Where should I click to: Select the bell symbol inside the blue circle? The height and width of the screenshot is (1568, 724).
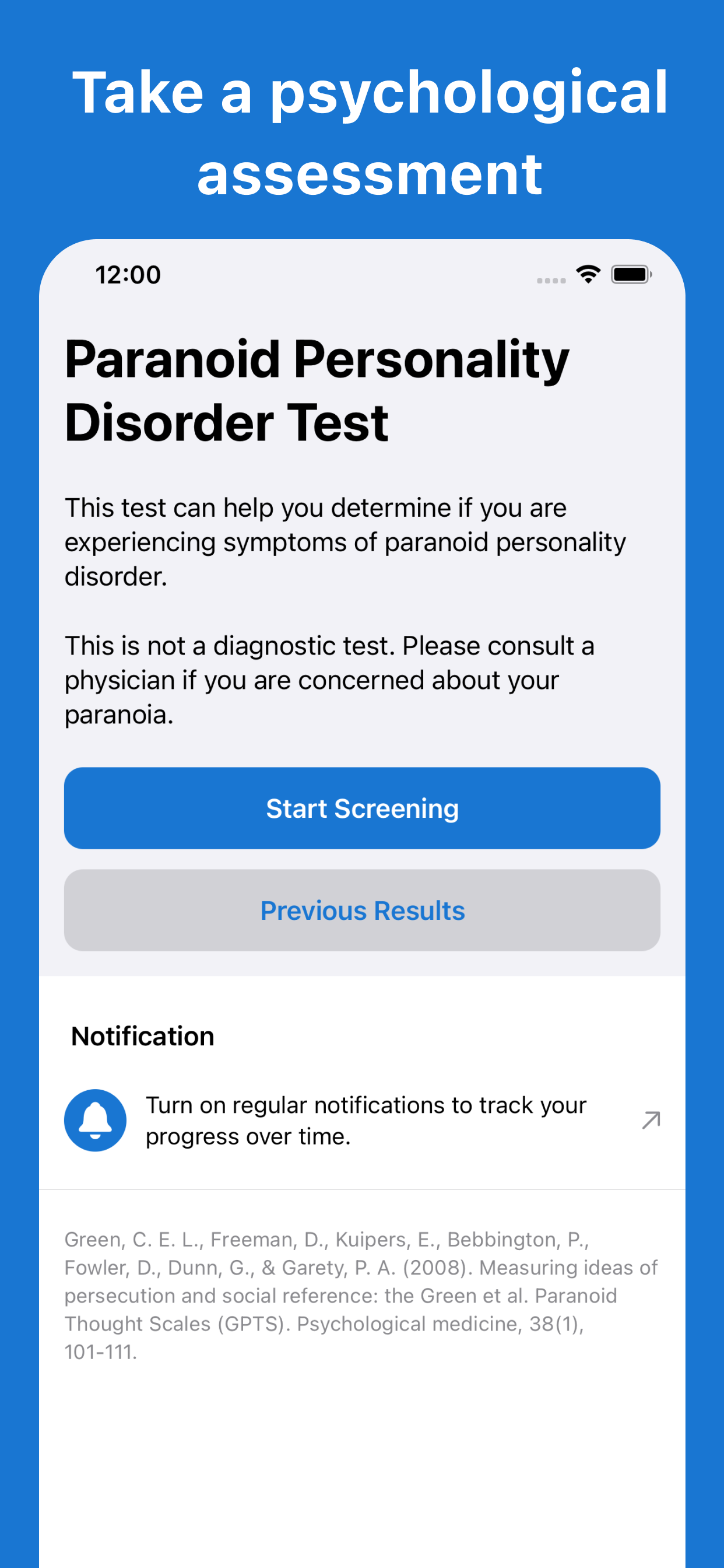(x=96, y=1120)
